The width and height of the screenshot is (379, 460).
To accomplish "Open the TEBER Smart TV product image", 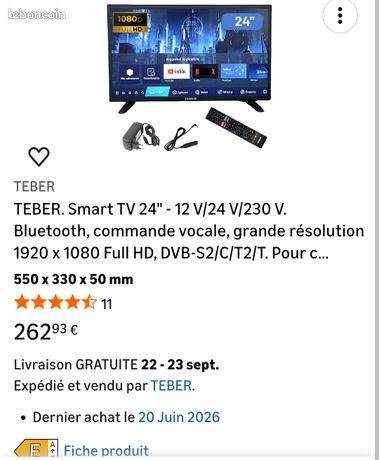I will pyautogui.click(x=189, y=78).
